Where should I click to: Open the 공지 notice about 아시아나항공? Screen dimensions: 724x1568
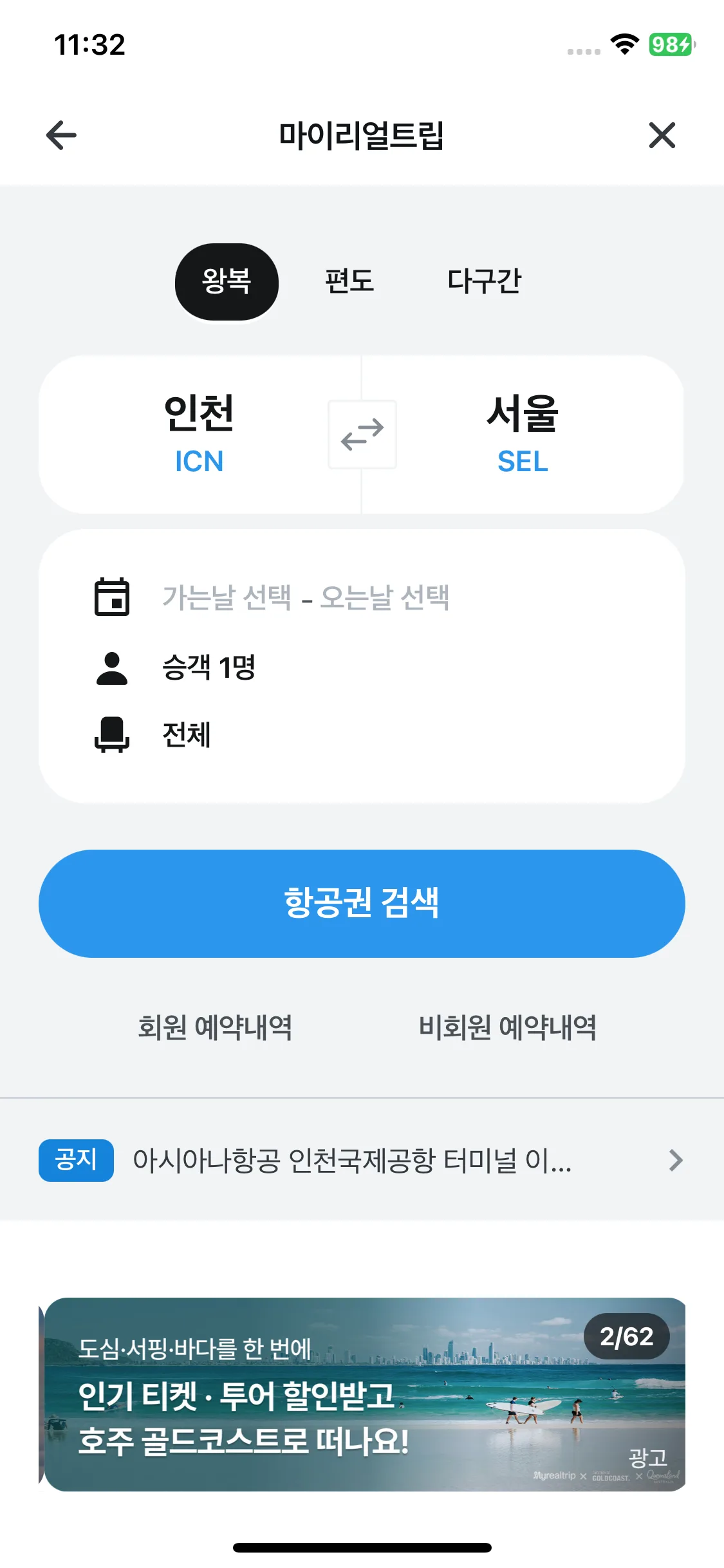(x=360, y=1161)
